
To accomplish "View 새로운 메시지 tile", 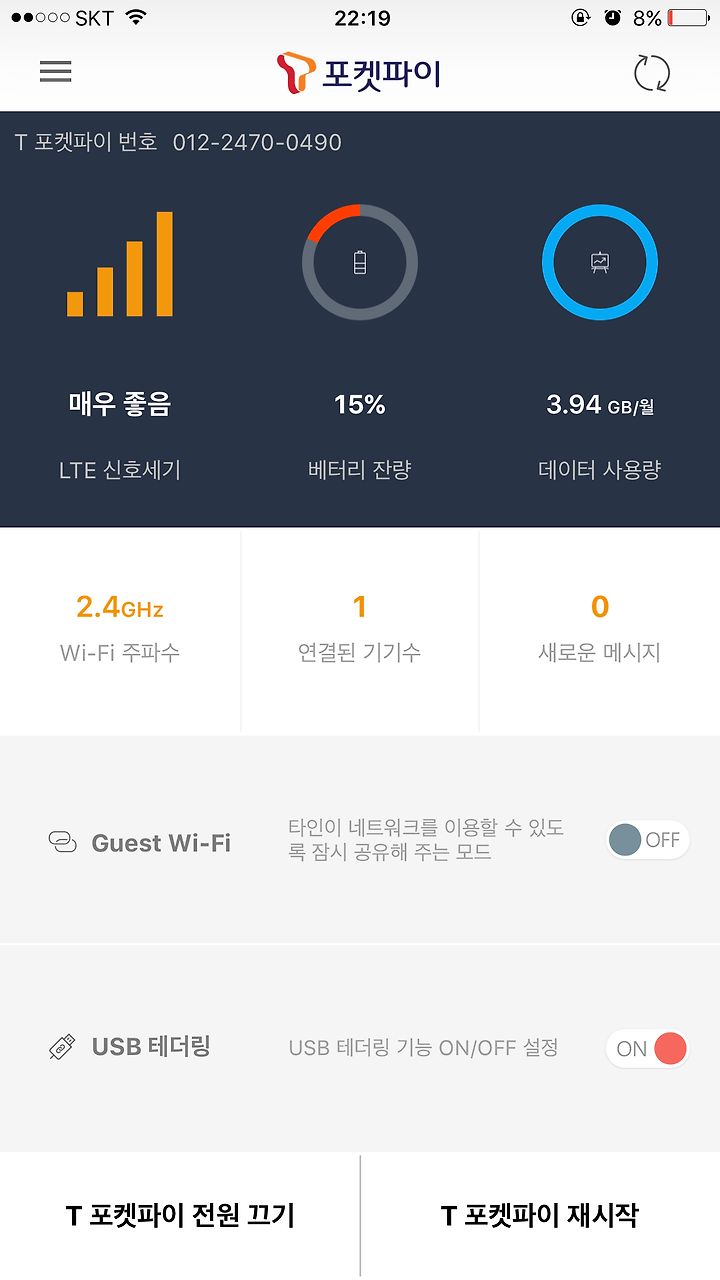I will point(600,630).
